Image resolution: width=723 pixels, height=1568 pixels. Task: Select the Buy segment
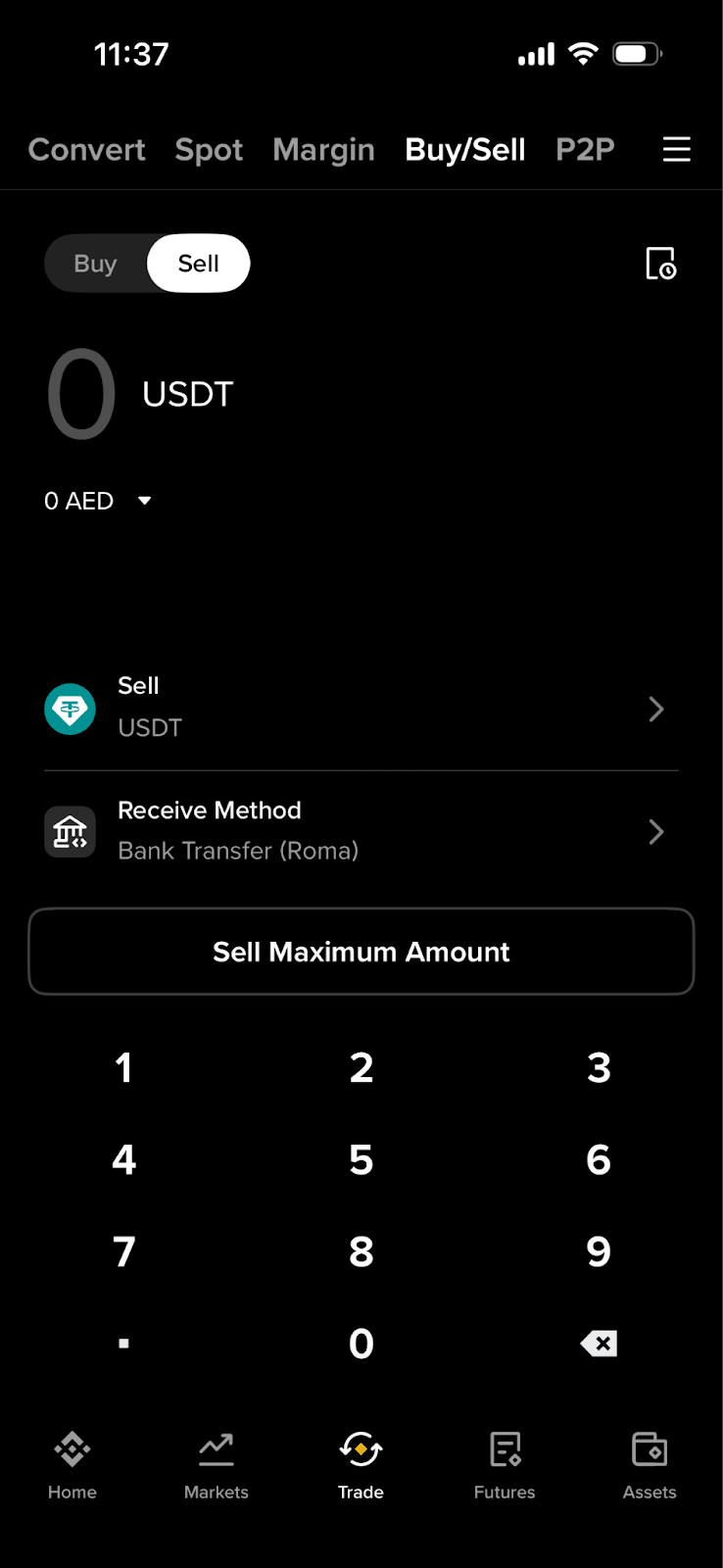(x=95, y=264)
